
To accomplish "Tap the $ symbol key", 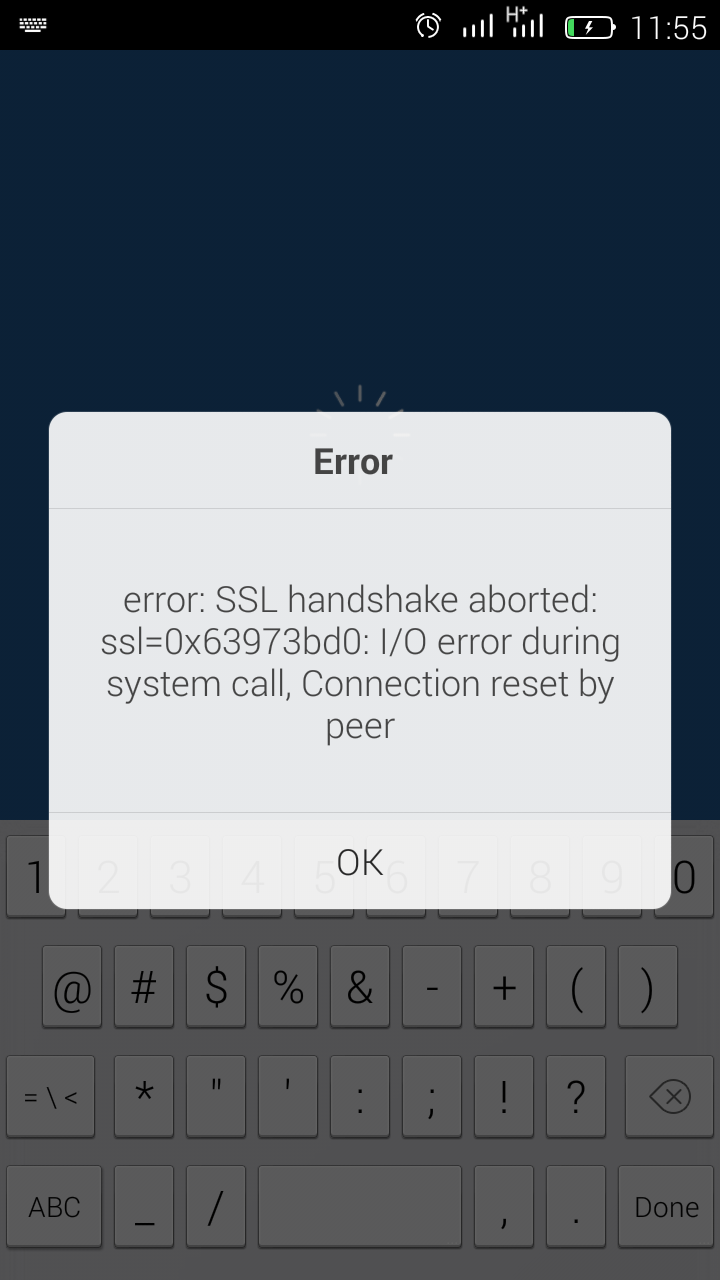I will click(216, 987).
